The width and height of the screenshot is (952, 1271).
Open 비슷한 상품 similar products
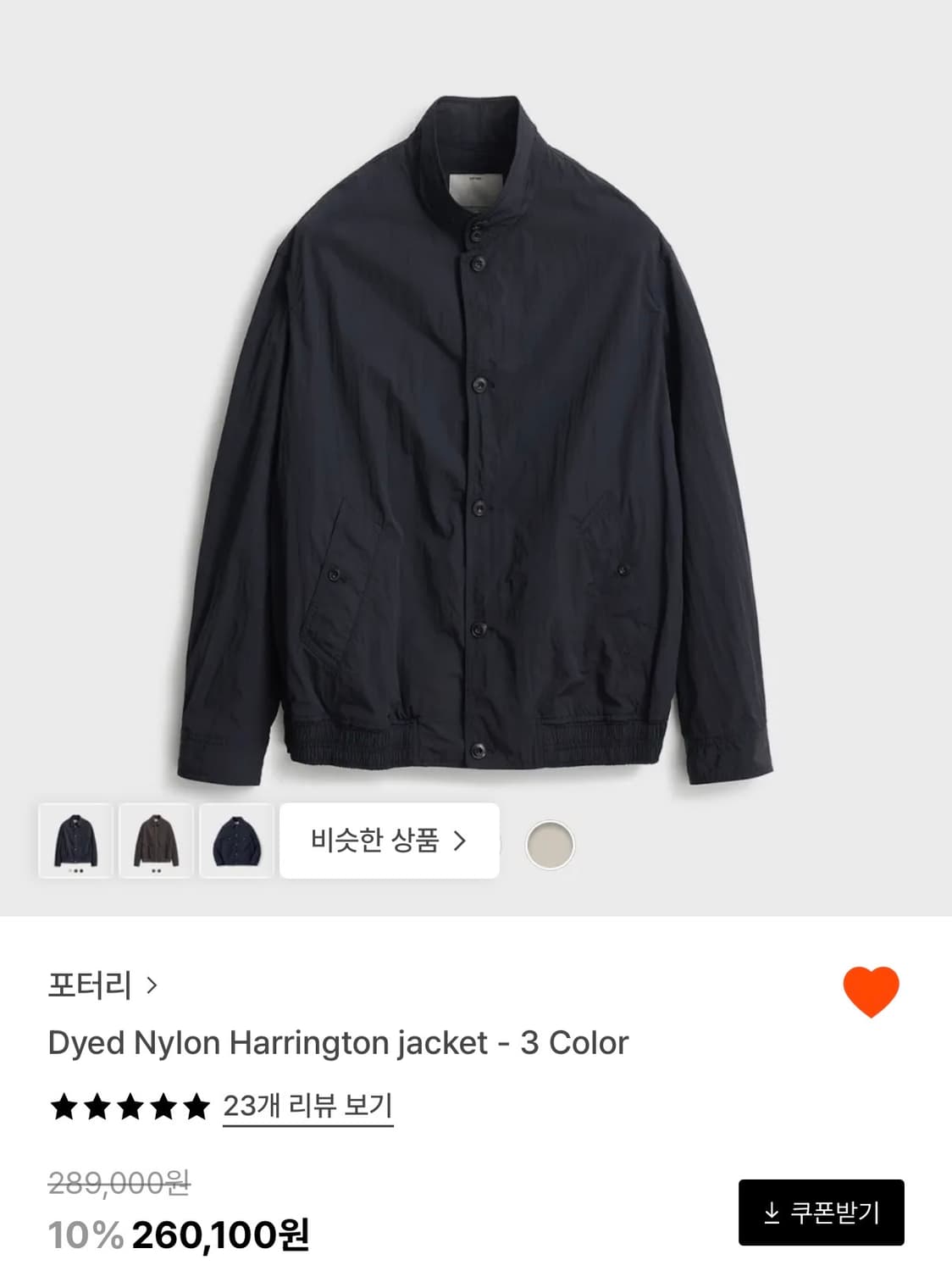pyautogui.click(x=389, y=841)
